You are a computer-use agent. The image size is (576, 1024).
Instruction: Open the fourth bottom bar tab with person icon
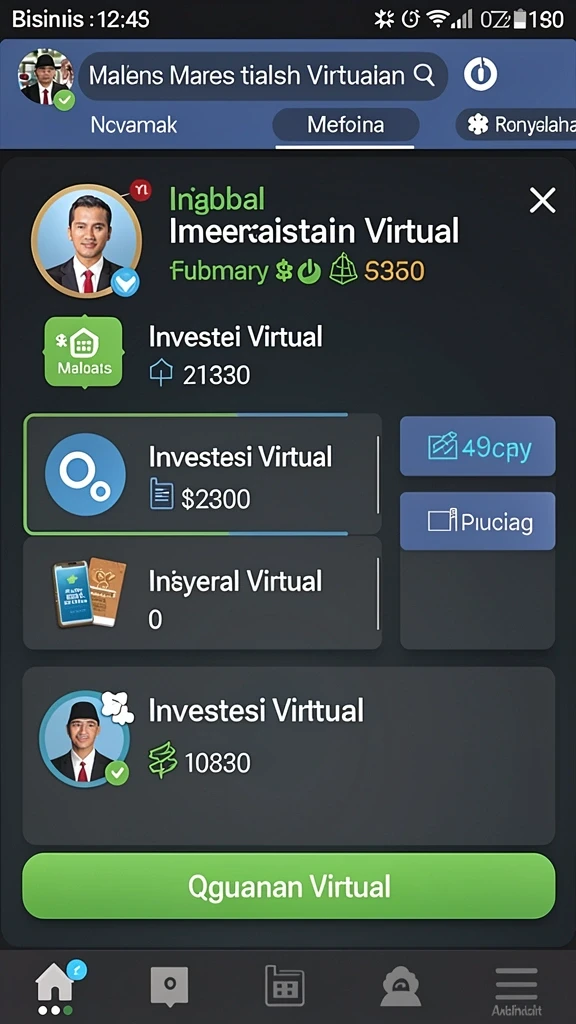click(x=400, y=986)
